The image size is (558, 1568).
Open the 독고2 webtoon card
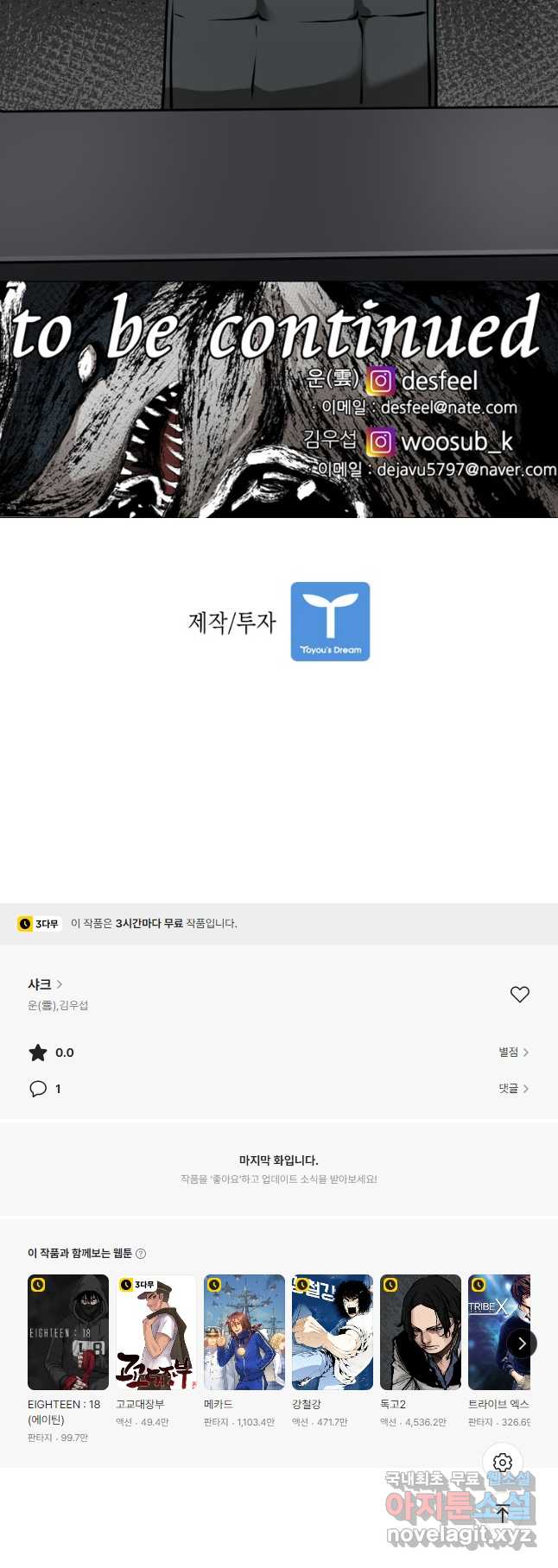(421, 1332)
